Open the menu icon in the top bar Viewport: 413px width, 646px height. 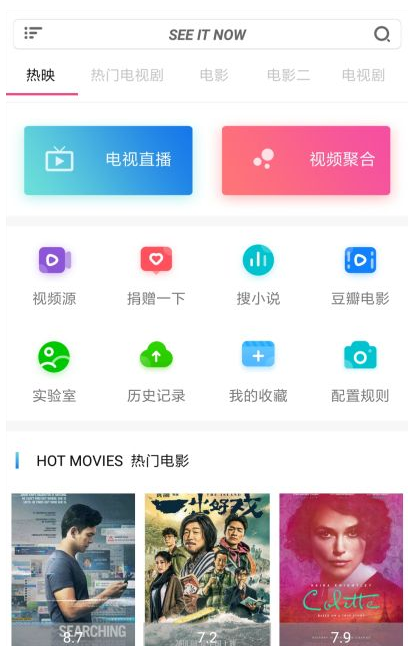click(x=33, y=33)
